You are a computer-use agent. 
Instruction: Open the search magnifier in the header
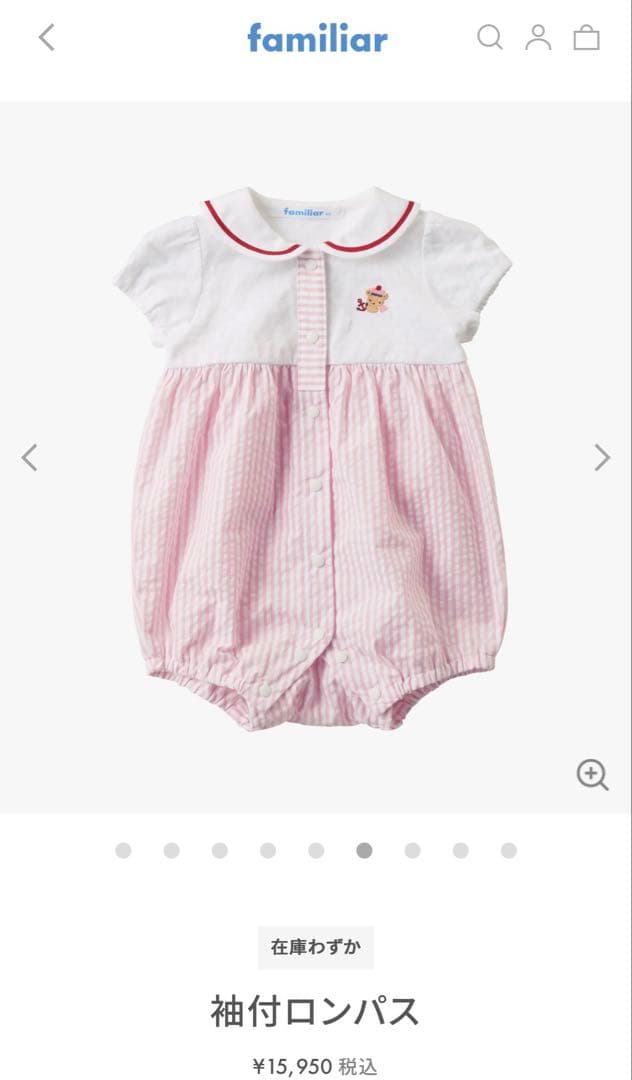(x=490, y=38)
